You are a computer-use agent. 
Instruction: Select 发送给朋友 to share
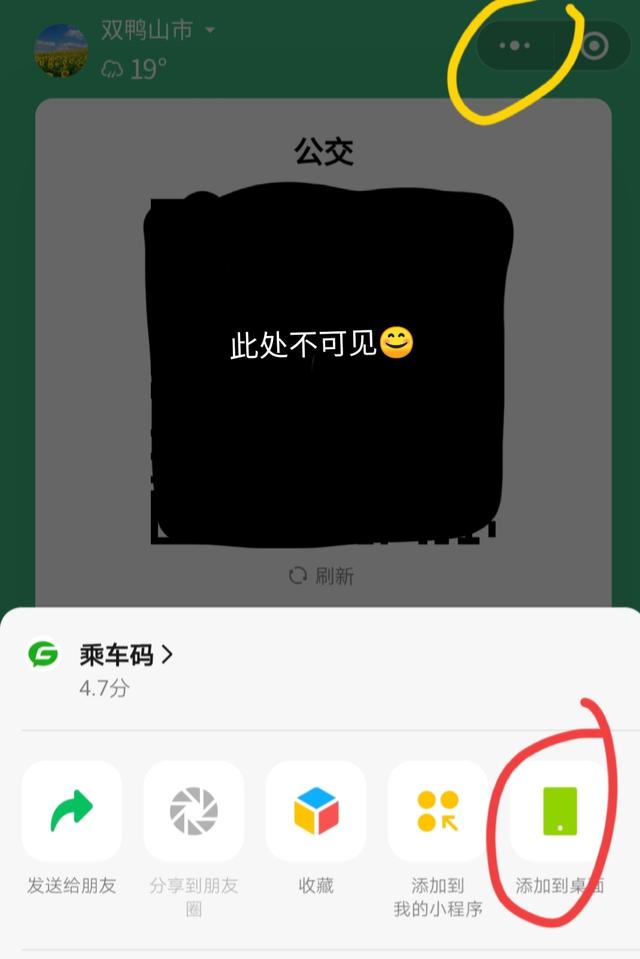pos(71,811)
